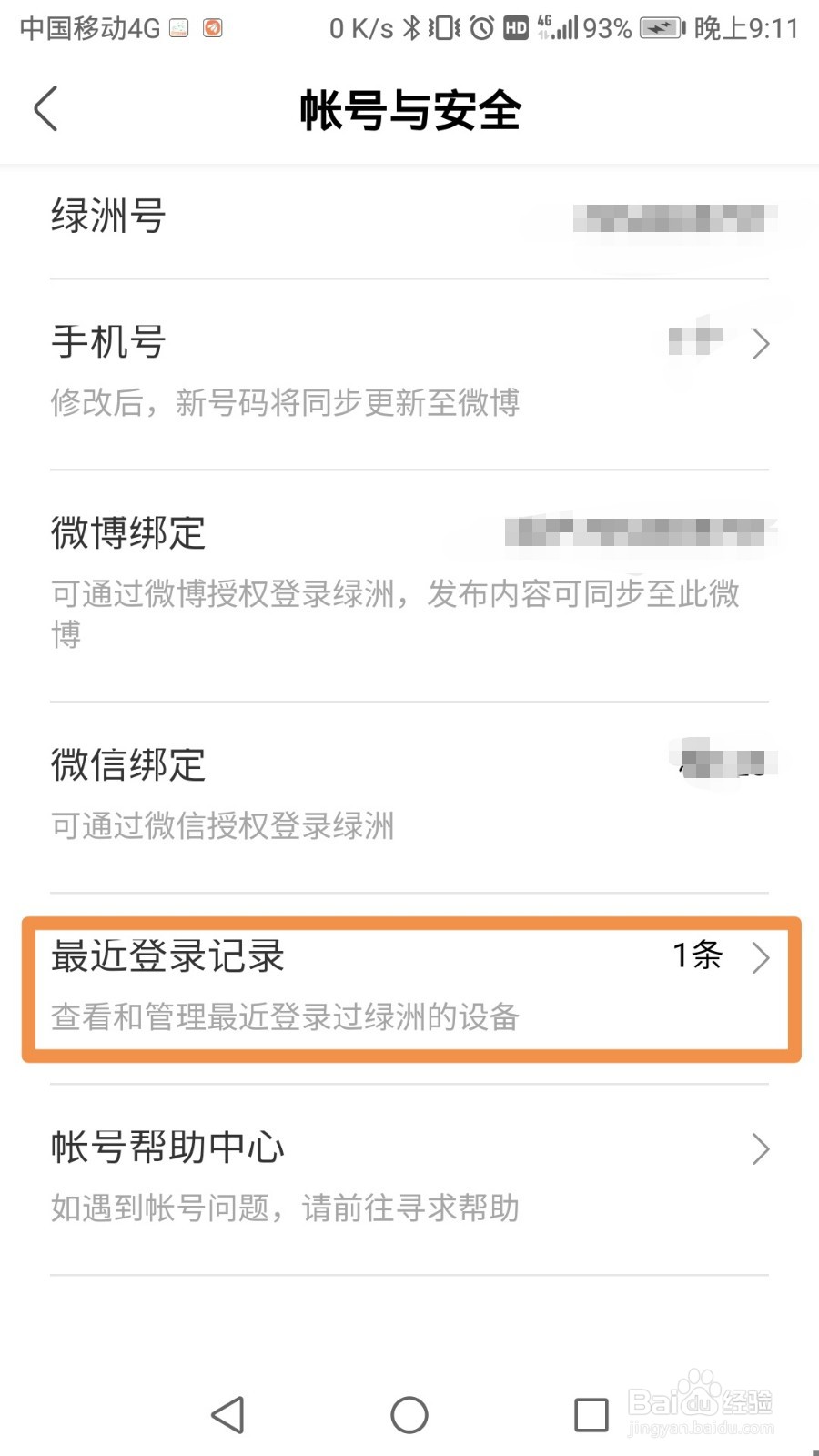Tap the HD voice icon in the status bar

(515, 27)
